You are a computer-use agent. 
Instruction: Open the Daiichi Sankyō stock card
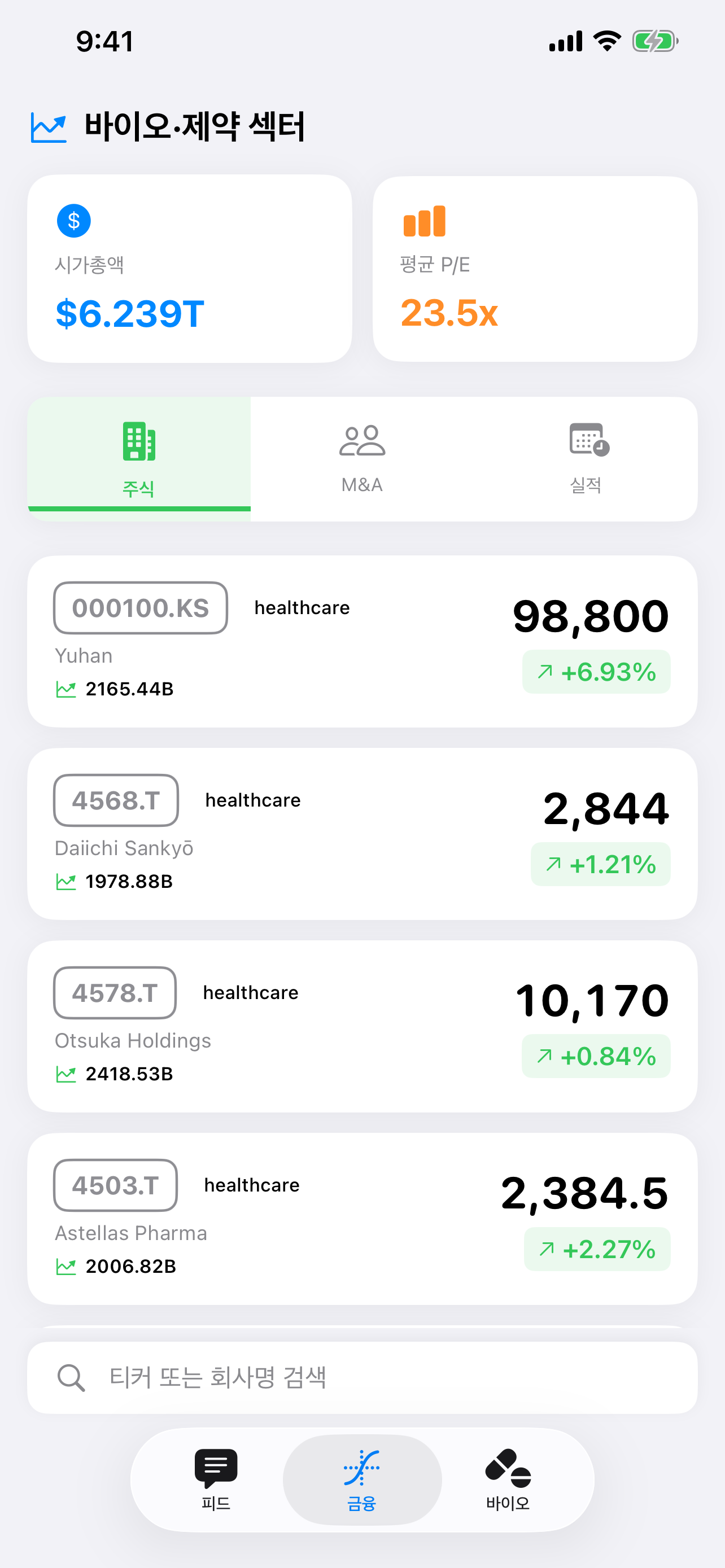coord(362,833)
